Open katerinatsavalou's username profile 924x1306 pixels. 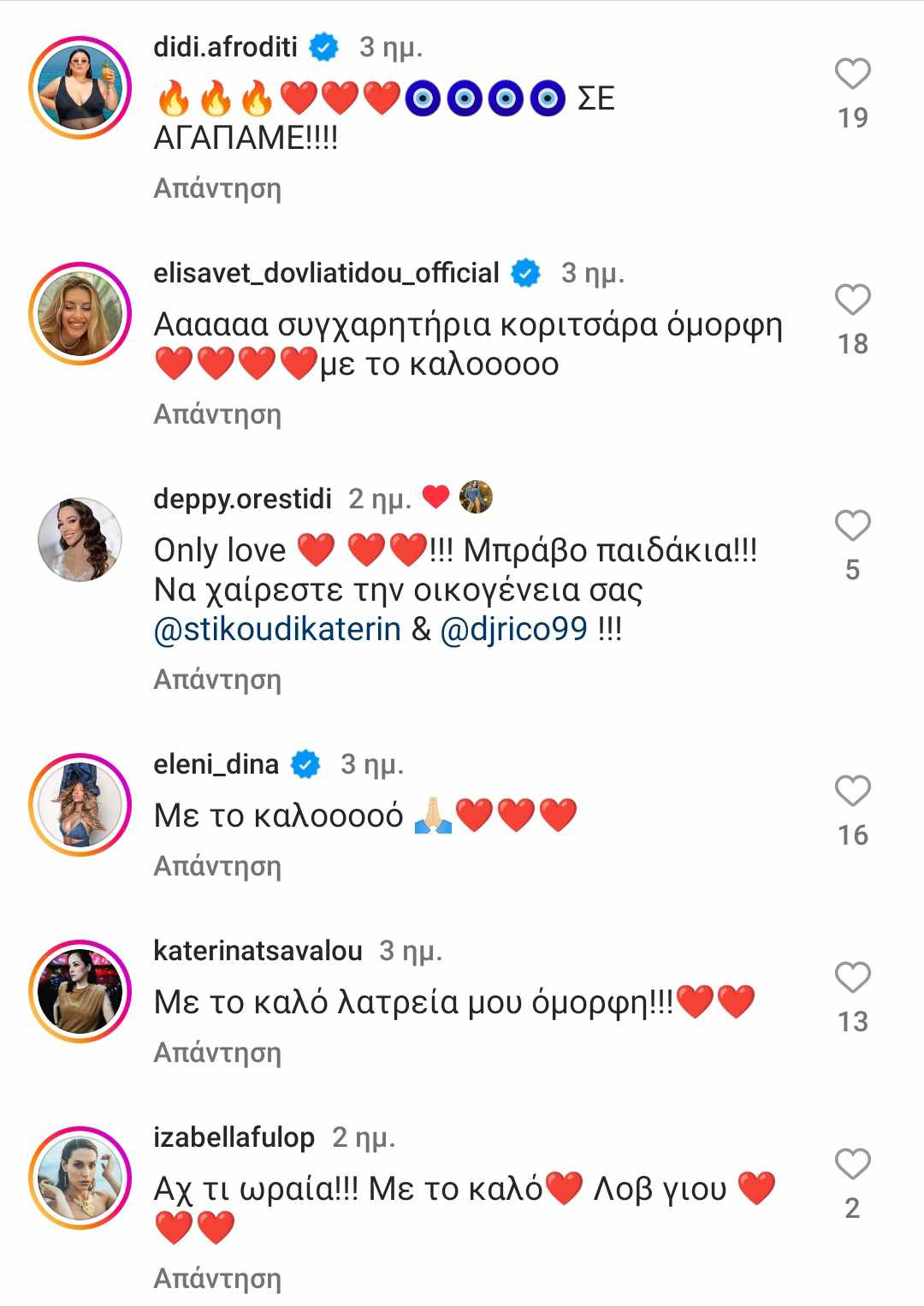(258, 950)
